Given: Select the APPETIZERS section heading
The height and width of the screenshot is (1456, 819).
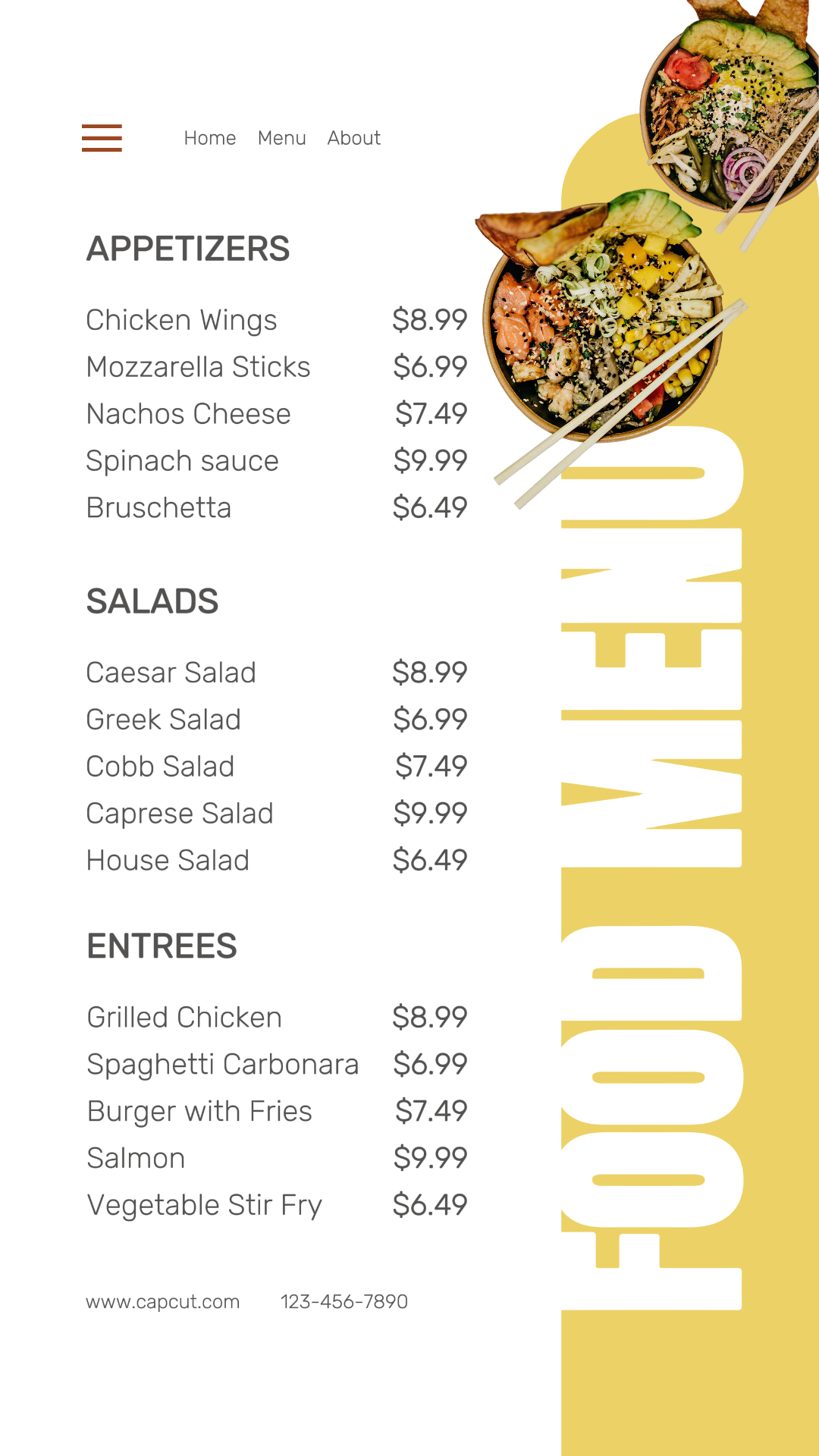Looking at the screenshot, I should (x=188, y=247).
